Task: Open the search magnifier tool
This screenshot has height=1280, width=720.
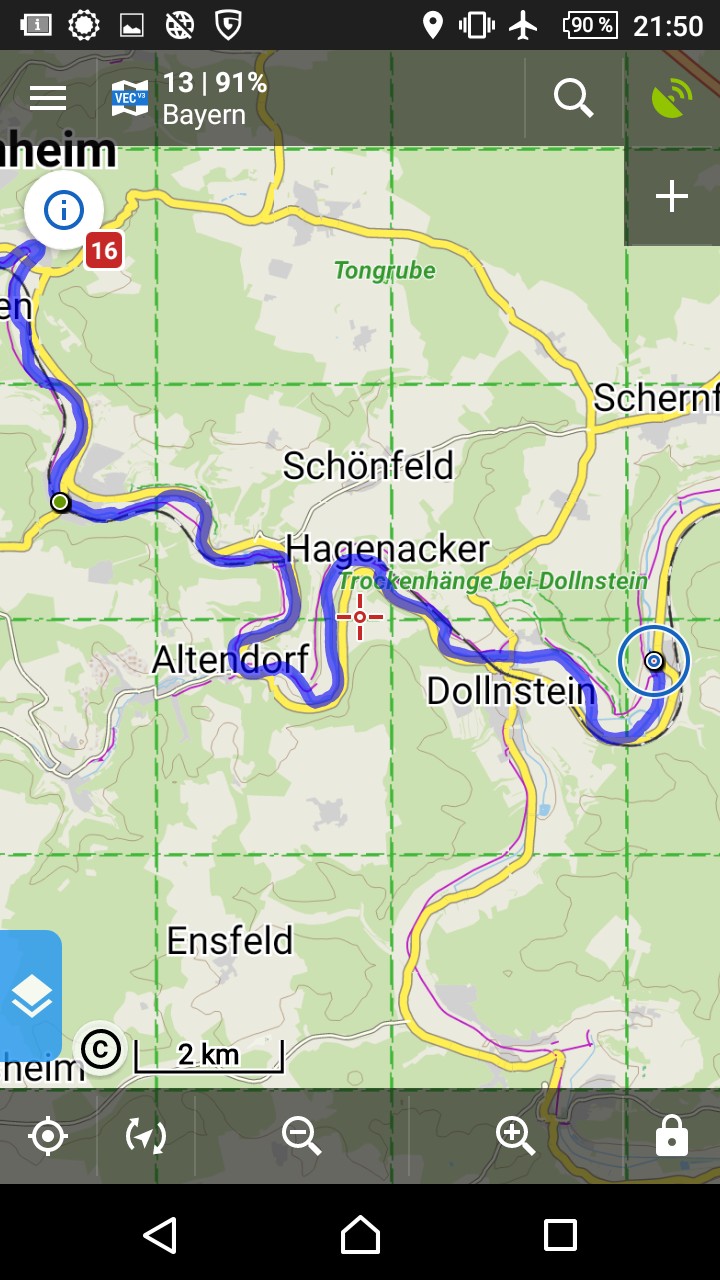Action: pos(572,97)
